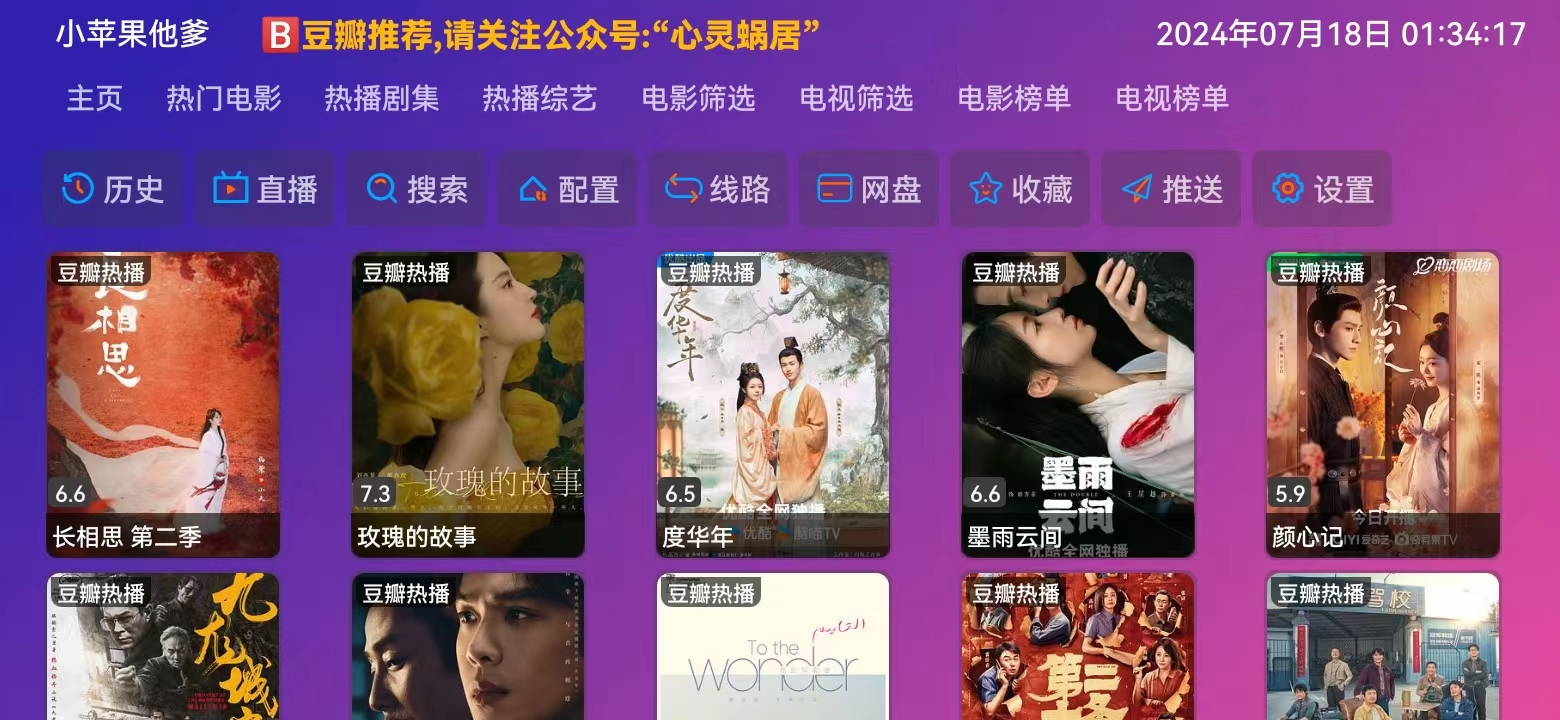1560x720 pixels.
Task: Go to the 电视筛选 tab
Action: coord(856,98)
